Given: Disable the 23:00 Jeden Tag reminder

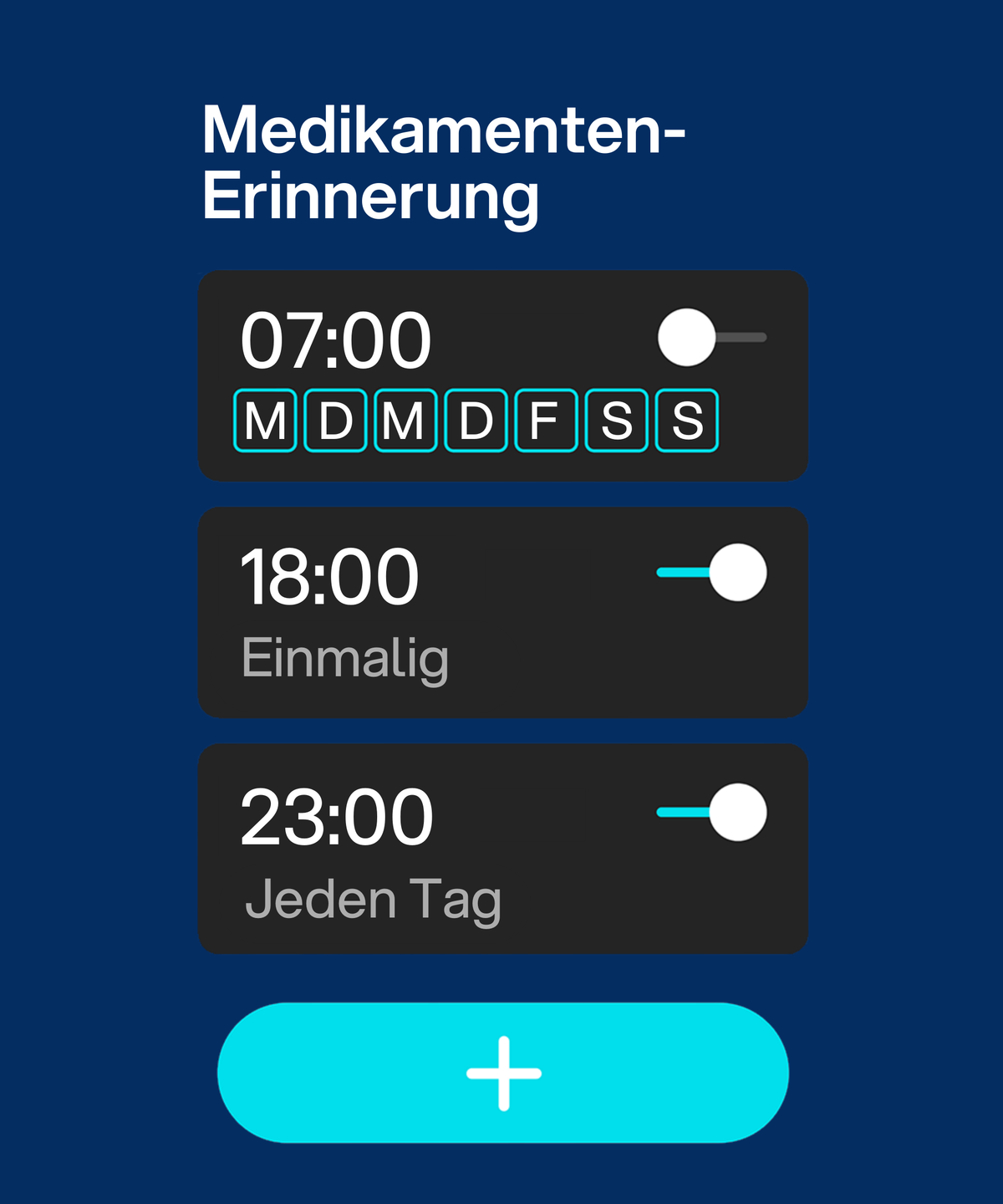Looking at the screenshot, I should (x=711, y=812).
